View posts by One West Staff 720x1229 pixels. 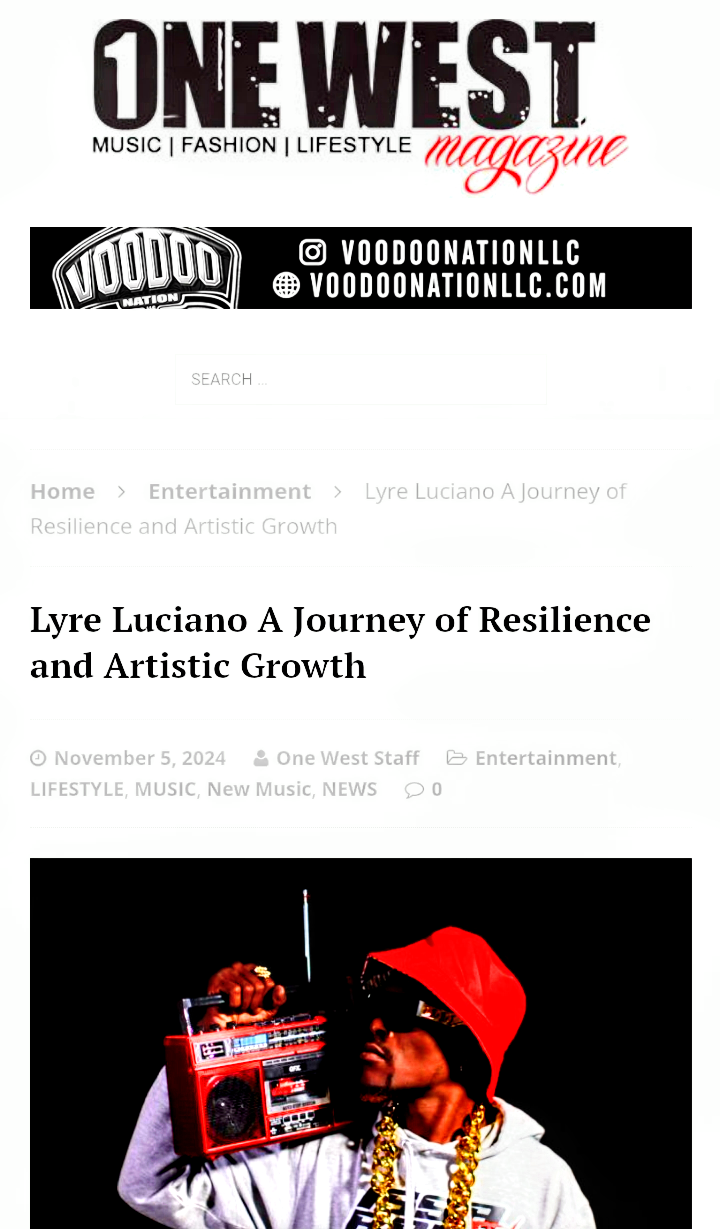(347, 758)
